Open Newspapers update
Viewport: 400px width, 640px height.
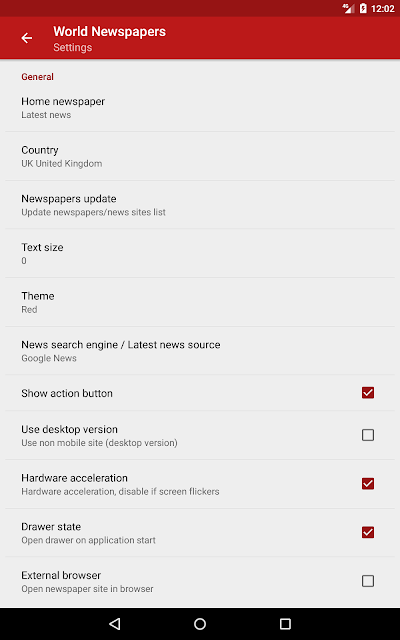[200, 205]
